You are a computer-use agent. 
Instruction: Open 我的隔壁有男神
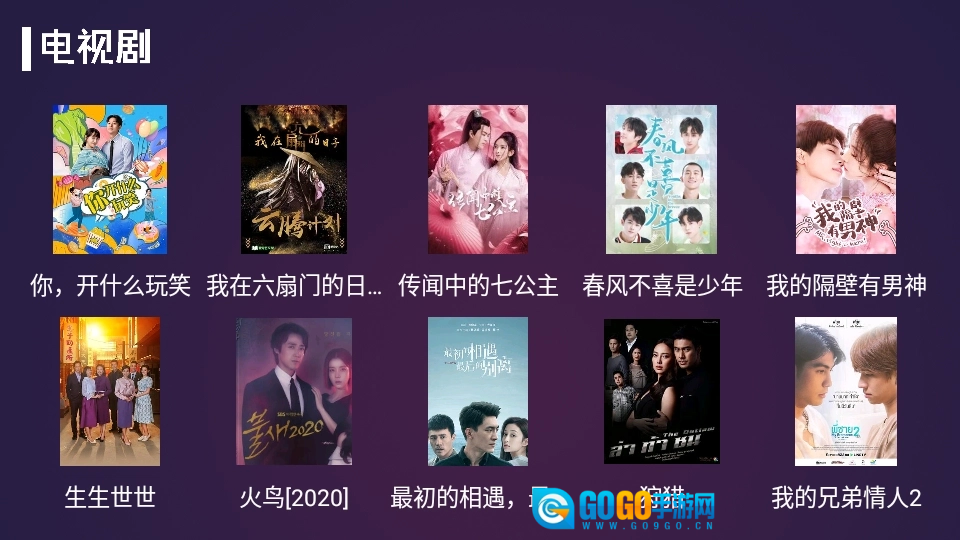pyautogui.click(x=846, y=180)
